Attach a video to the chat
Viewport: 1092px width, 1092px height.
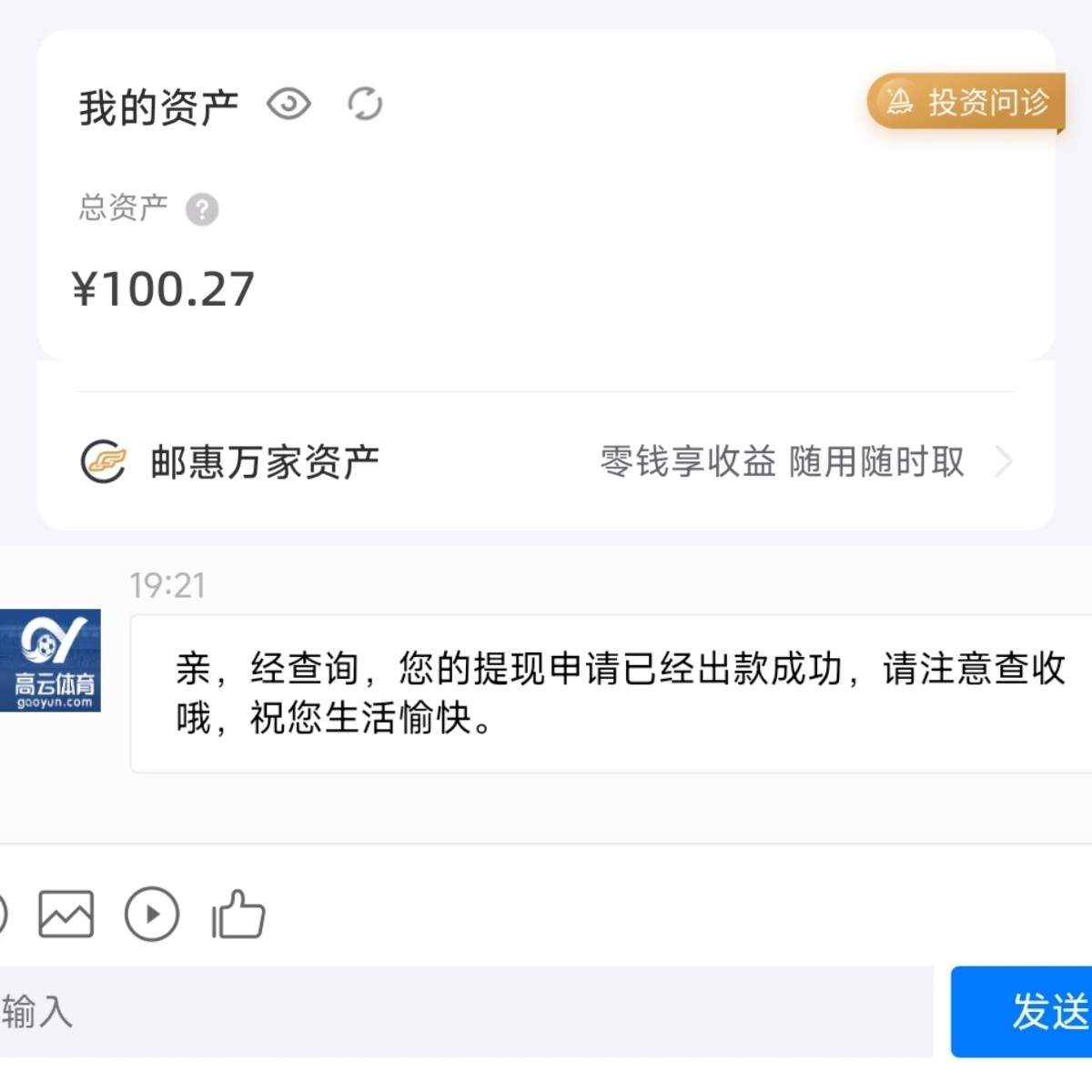(x=152, y=915)
